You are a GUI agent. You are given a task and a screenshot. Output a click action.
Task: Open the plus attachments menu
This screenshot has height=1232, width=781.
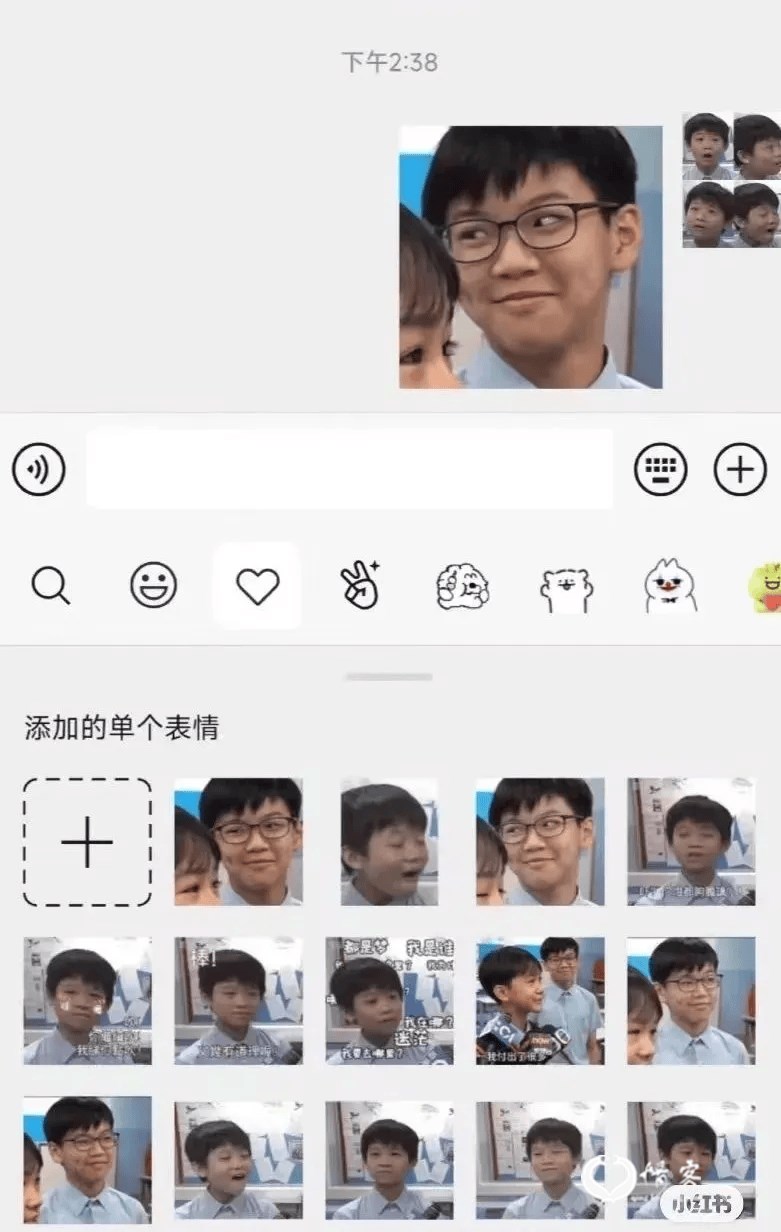click(x=739, y=469)
